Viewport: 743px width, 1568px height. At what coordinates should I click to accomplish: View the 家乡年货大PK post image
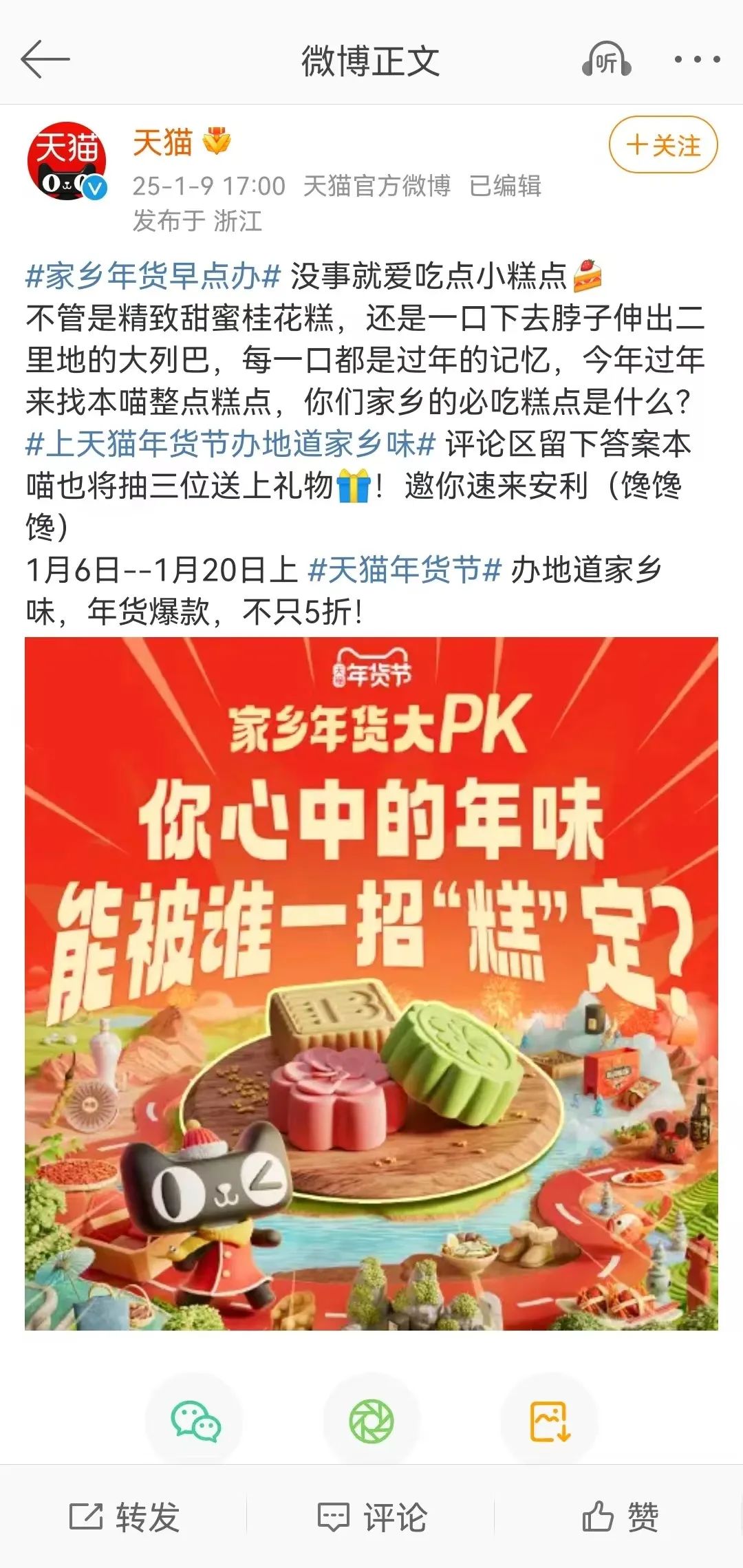point(371,984)
